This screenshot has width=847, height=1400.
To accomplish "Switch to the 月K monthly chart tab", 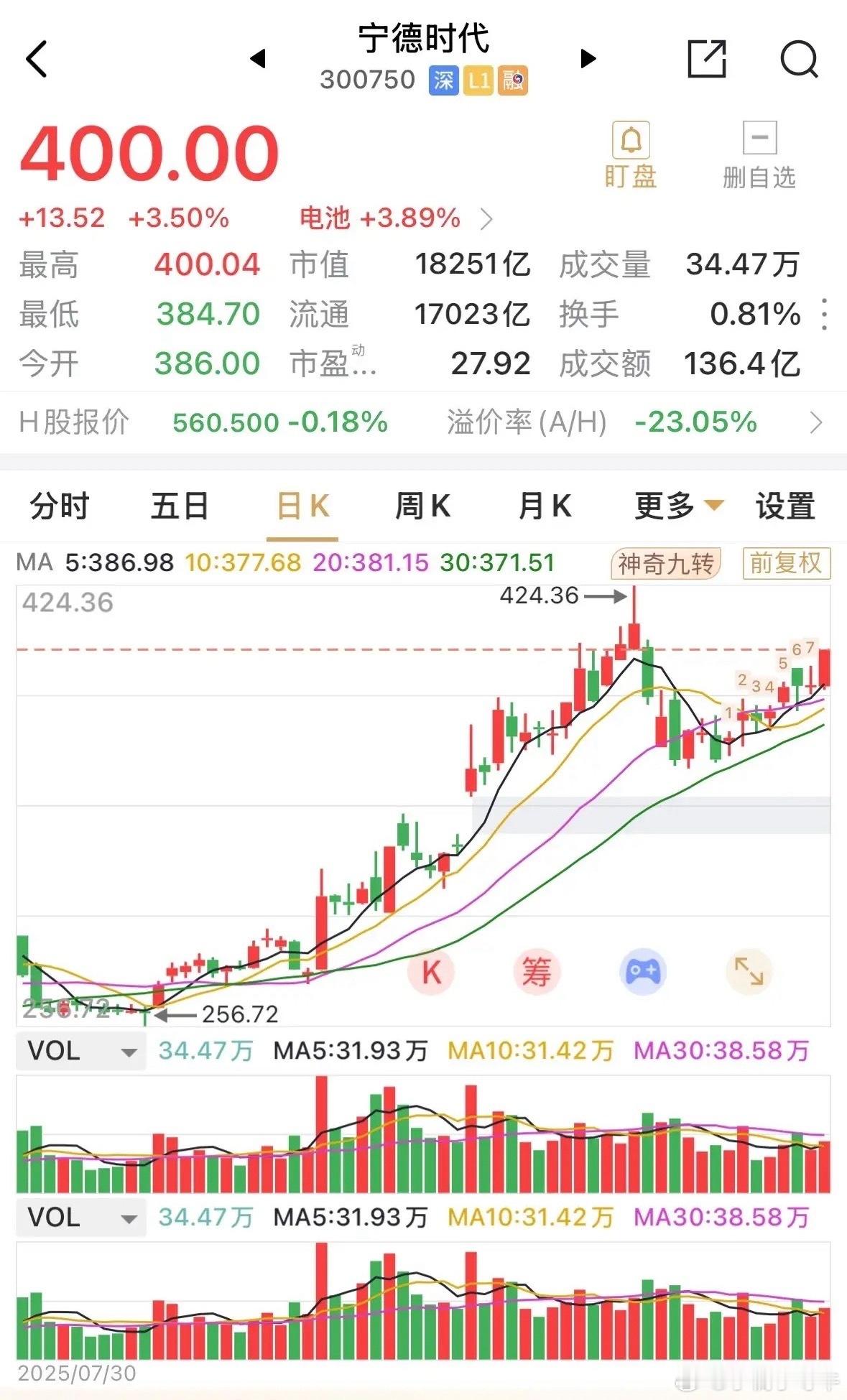I will coord(544,506).
